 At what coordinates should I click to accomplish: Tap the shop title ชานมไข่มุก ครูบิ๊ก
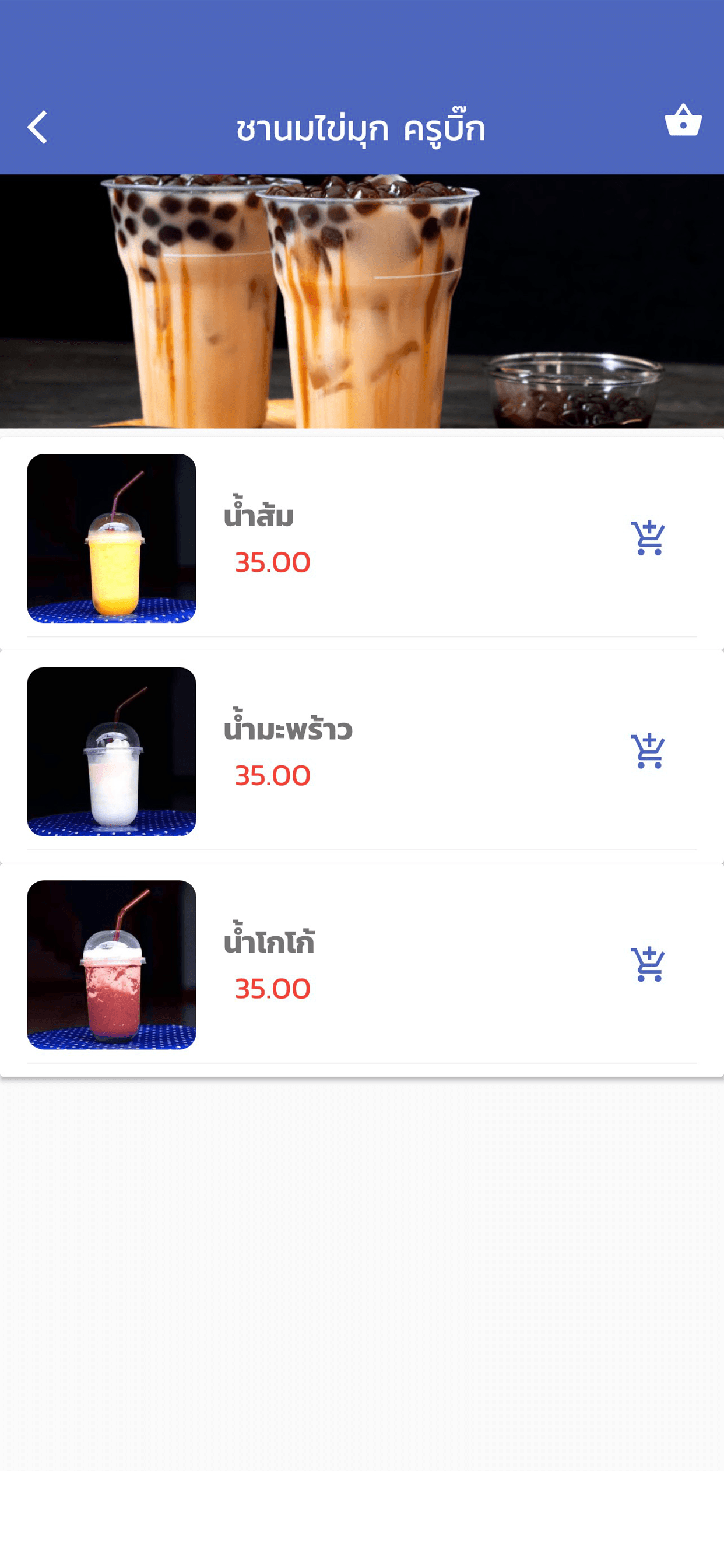pyautogui.click(x=362, y=128)
